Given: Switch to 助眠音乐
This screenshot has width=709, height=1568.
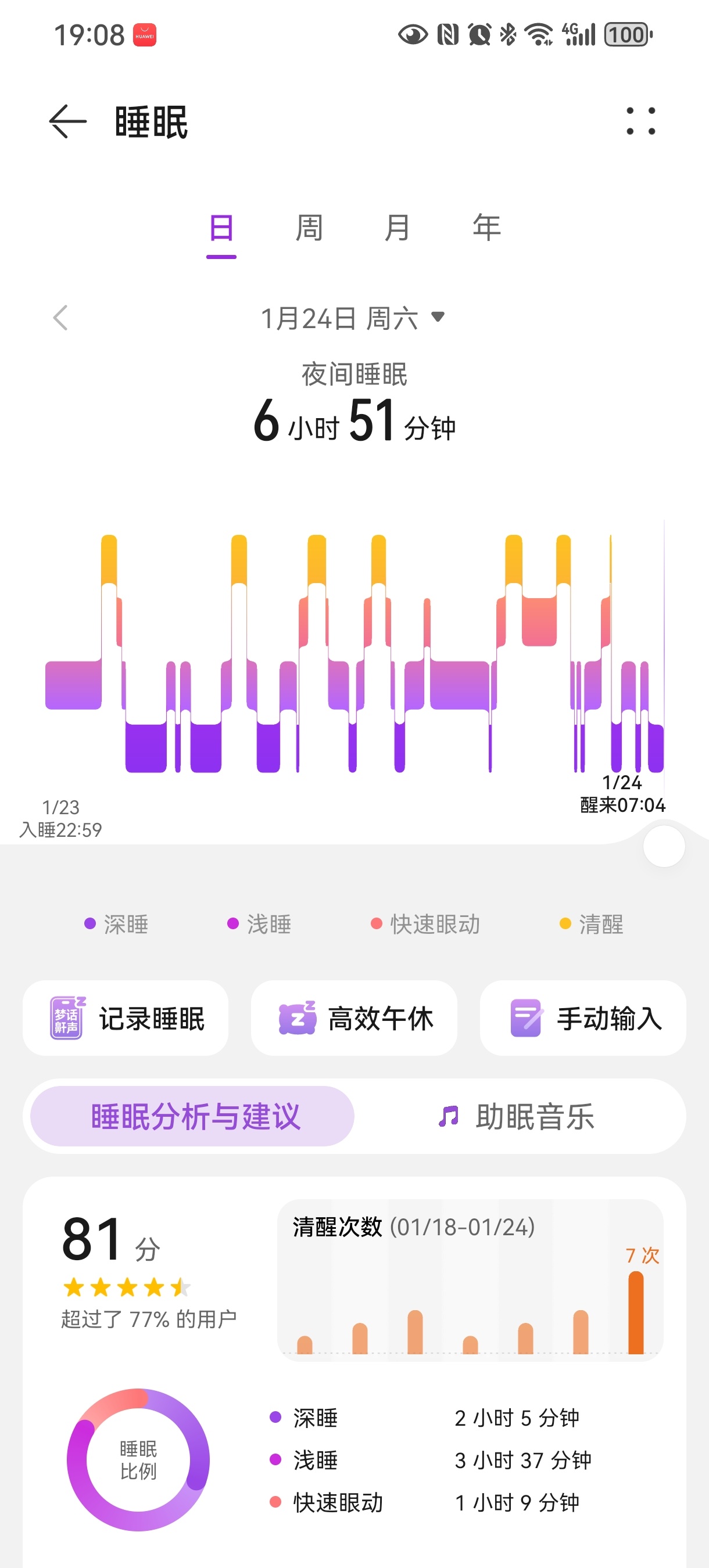Looking at the screenshot, I should (518, 1116).
